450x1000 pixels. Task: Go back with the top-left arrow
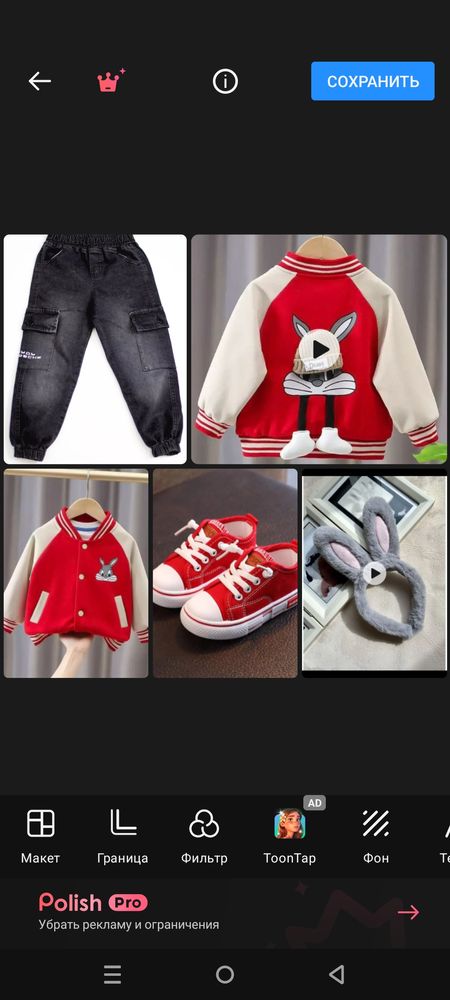pyautogui.click(x=40, y=81)
